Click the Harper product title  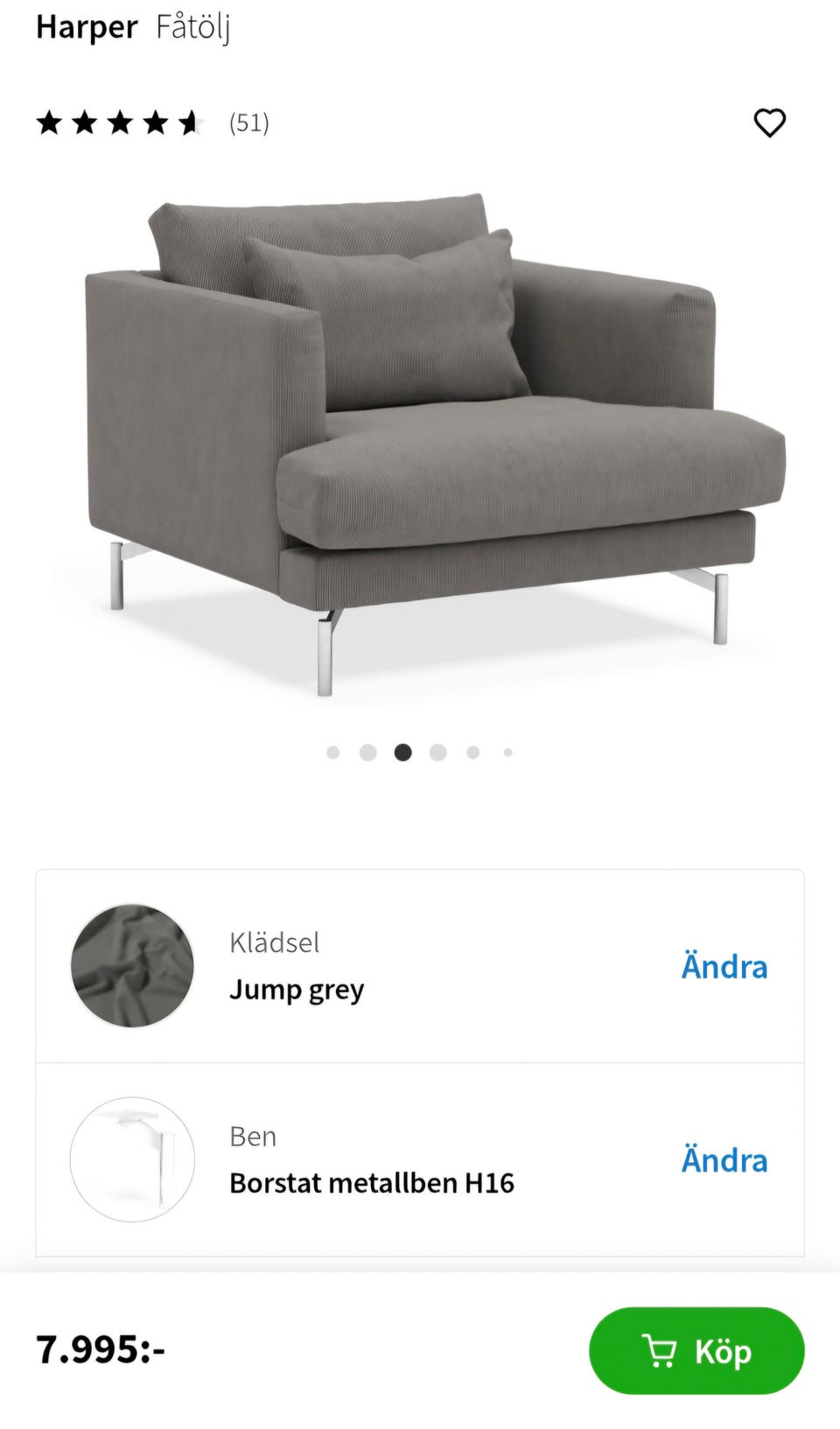(86, 27)
